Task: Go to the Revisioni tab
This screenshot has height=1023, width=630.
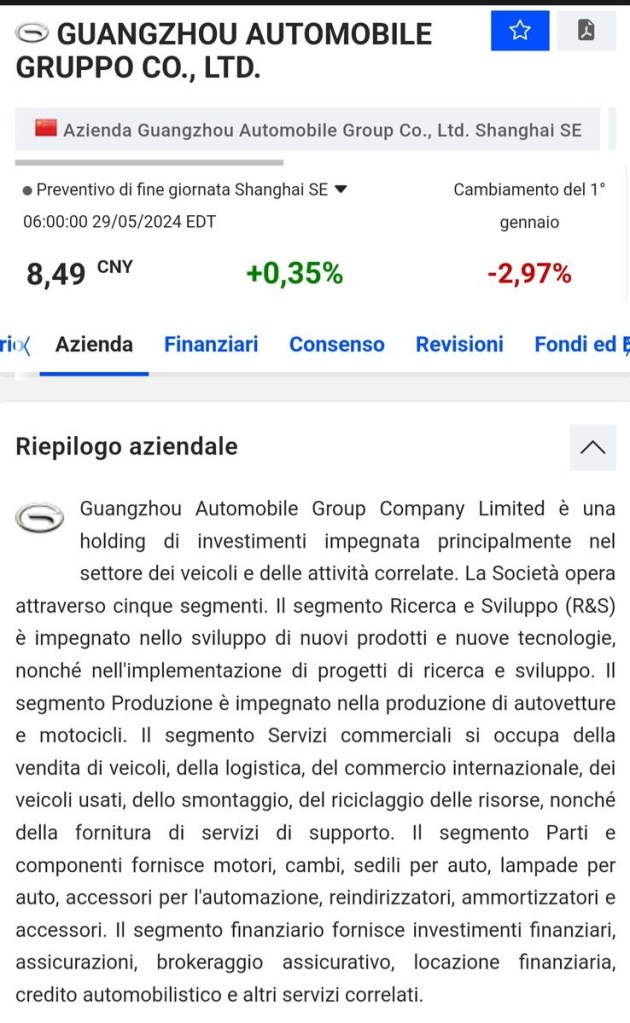Action: [459, 344]
